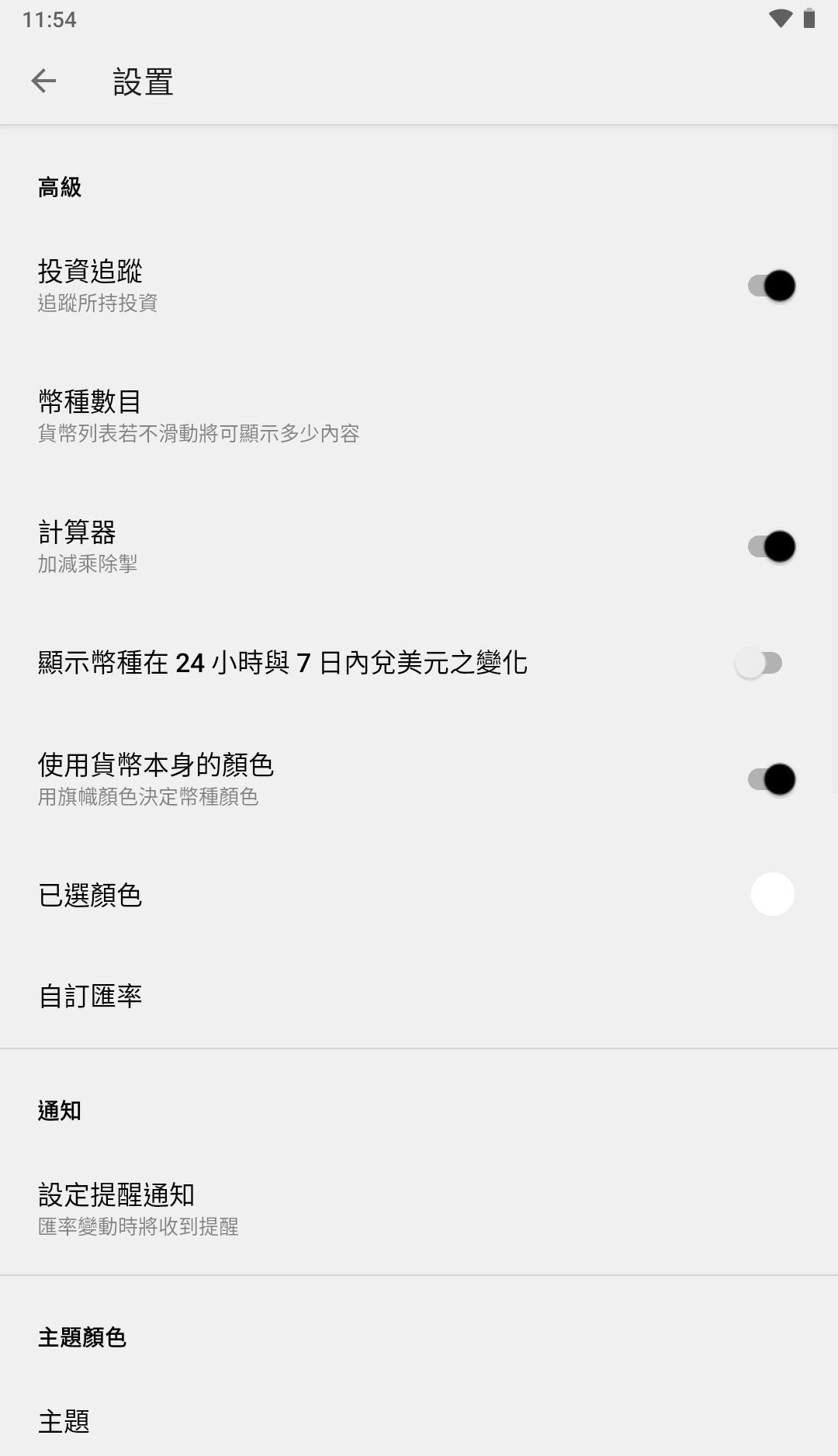Turn off the 計算器 switch
Screen dimensions: 838x1456
point(772,548)
